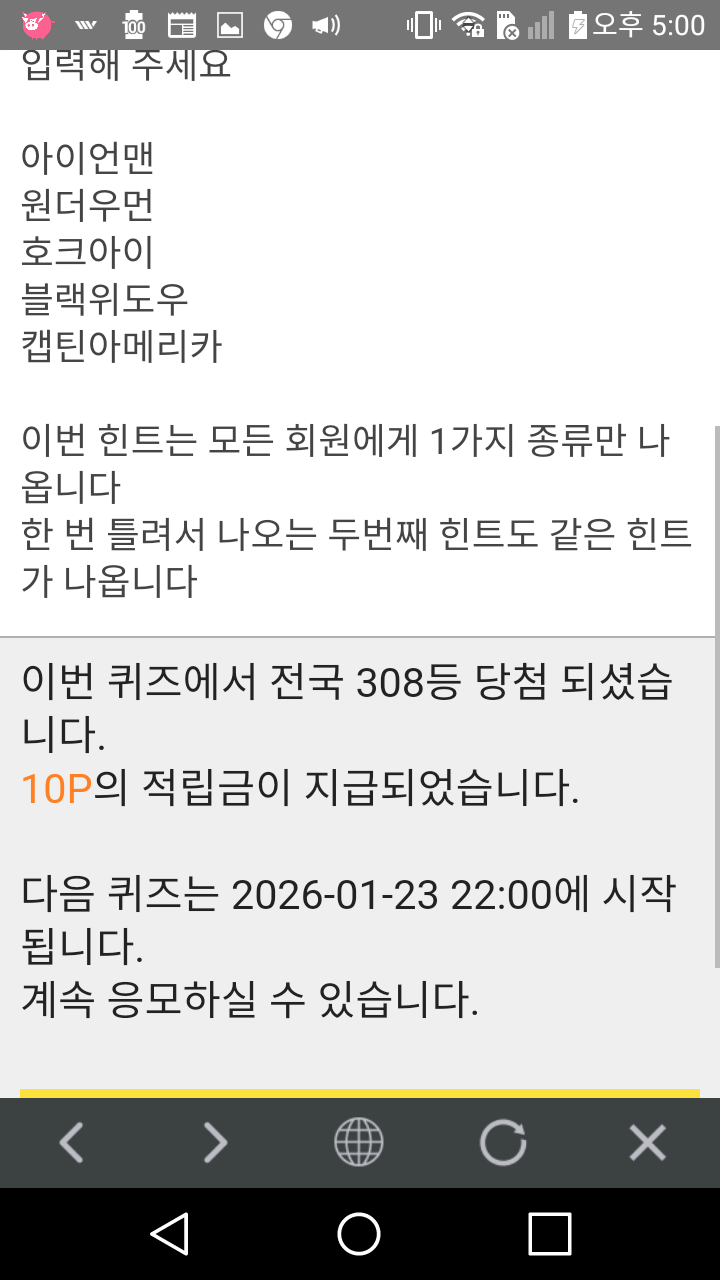Open the recent apps overview
Viewport: 720px width, 1280px height.
pos(549,1234)
